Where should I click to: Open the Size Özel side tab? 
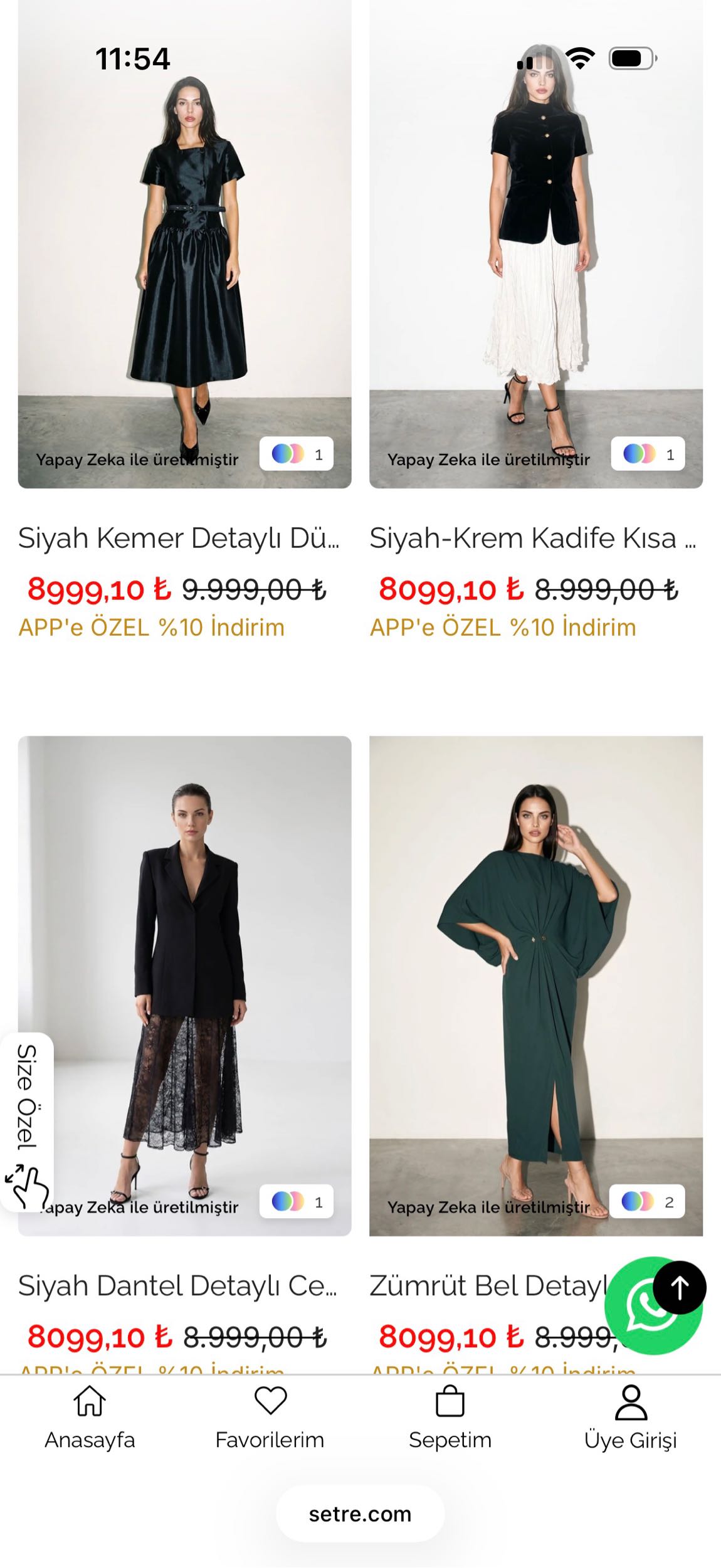pos(27,1122)
